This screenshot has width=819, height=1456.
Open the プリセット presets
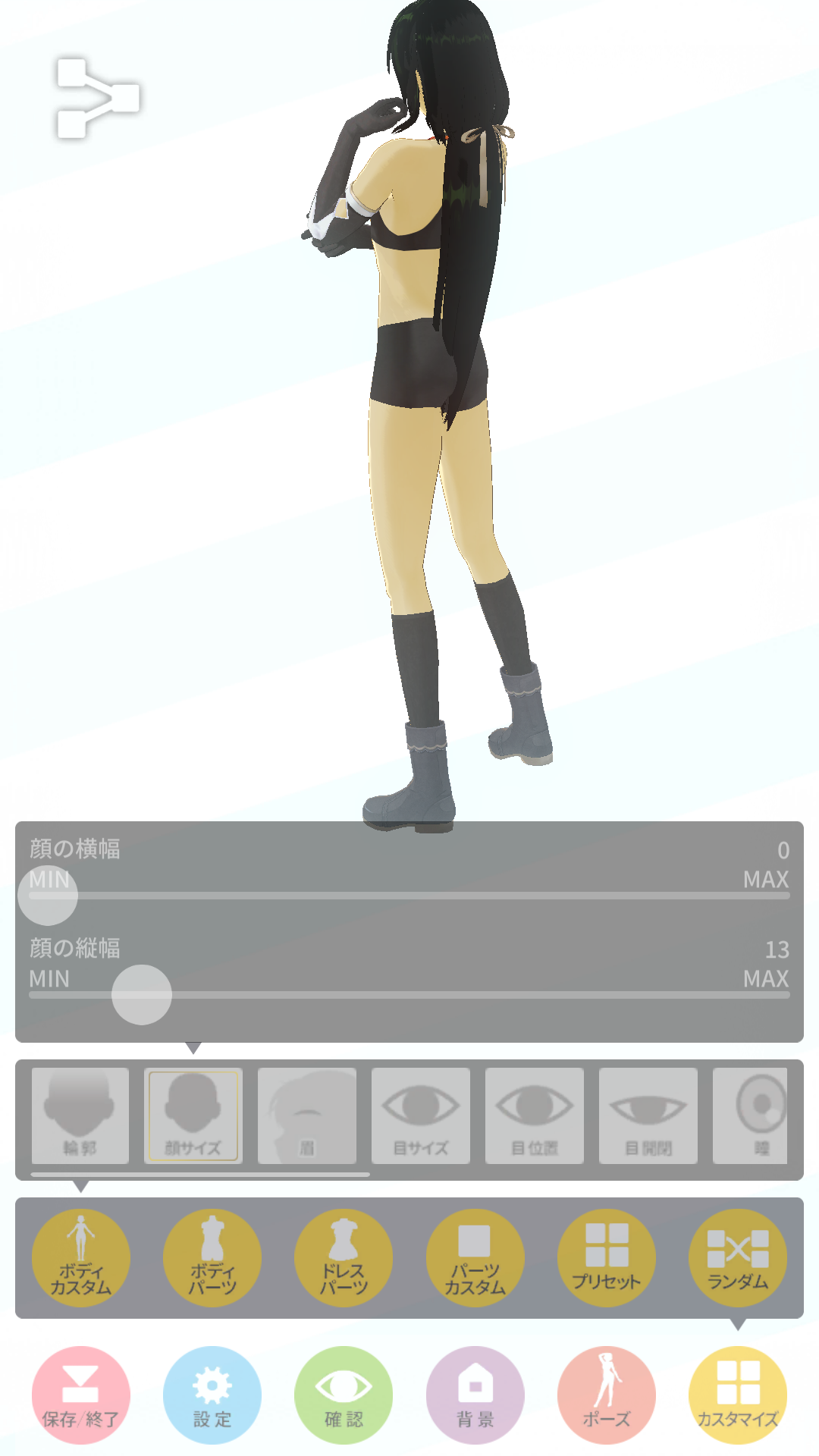tap(607, 1258)
